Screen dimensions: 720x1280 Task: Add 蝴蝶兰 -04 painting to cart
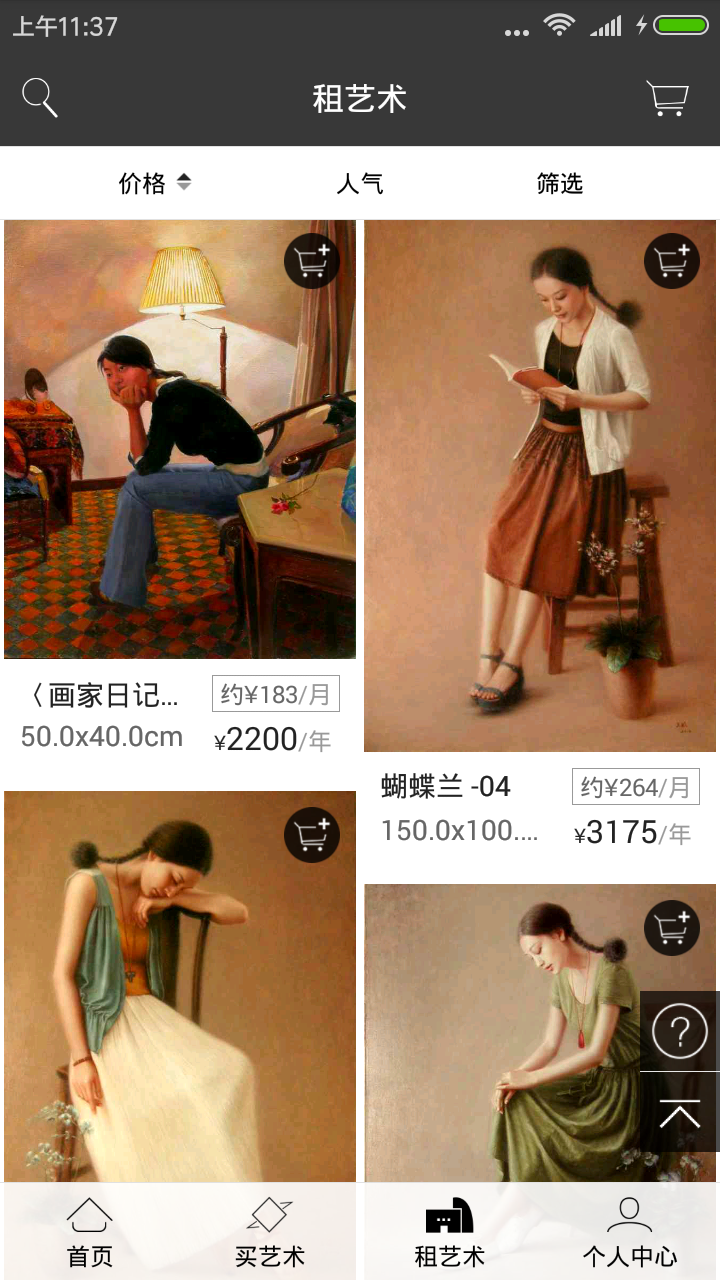tap(672, 261)
